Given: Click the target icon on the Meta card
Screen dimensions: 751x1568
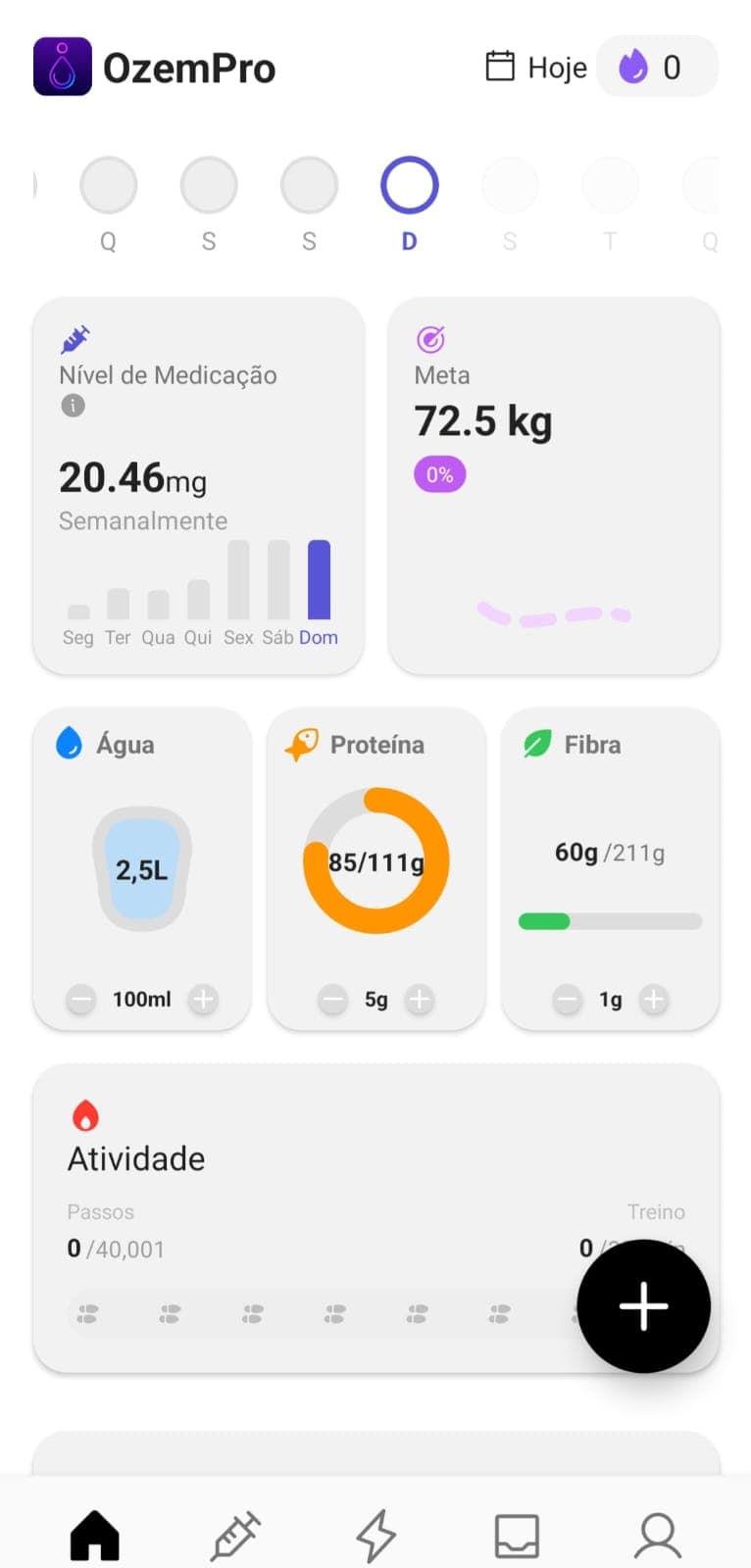Looking at the screenshot, I should point(431,340).
